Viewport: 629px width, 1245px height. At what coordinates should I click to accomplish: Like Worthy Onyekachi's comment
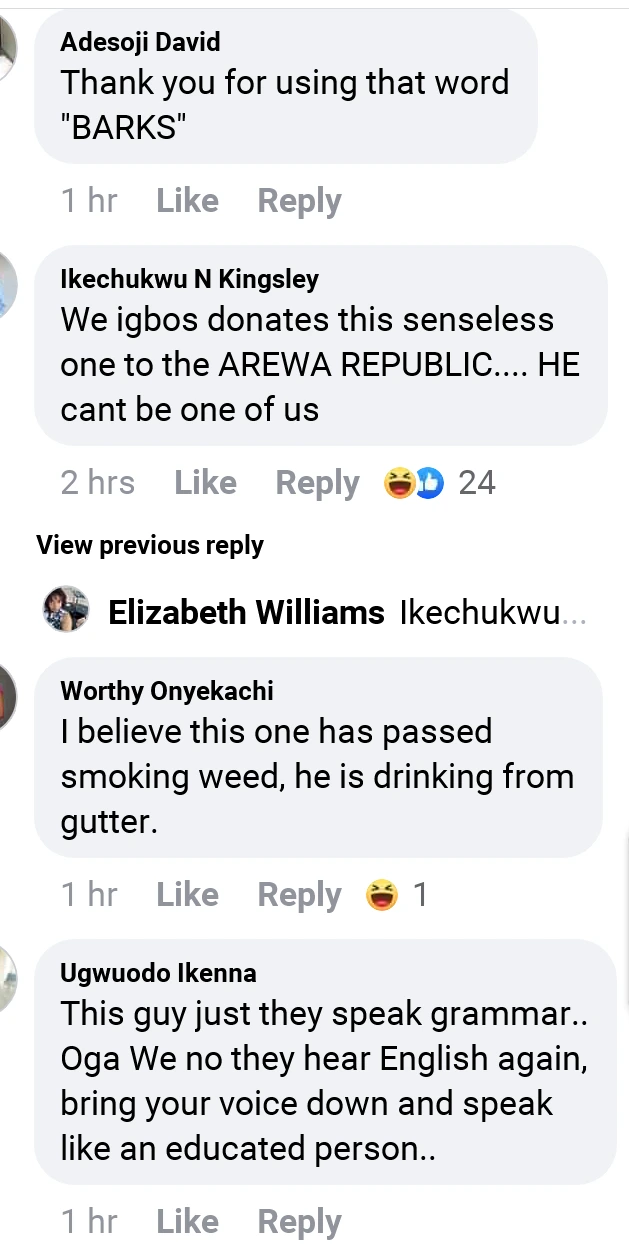[187, 895]
